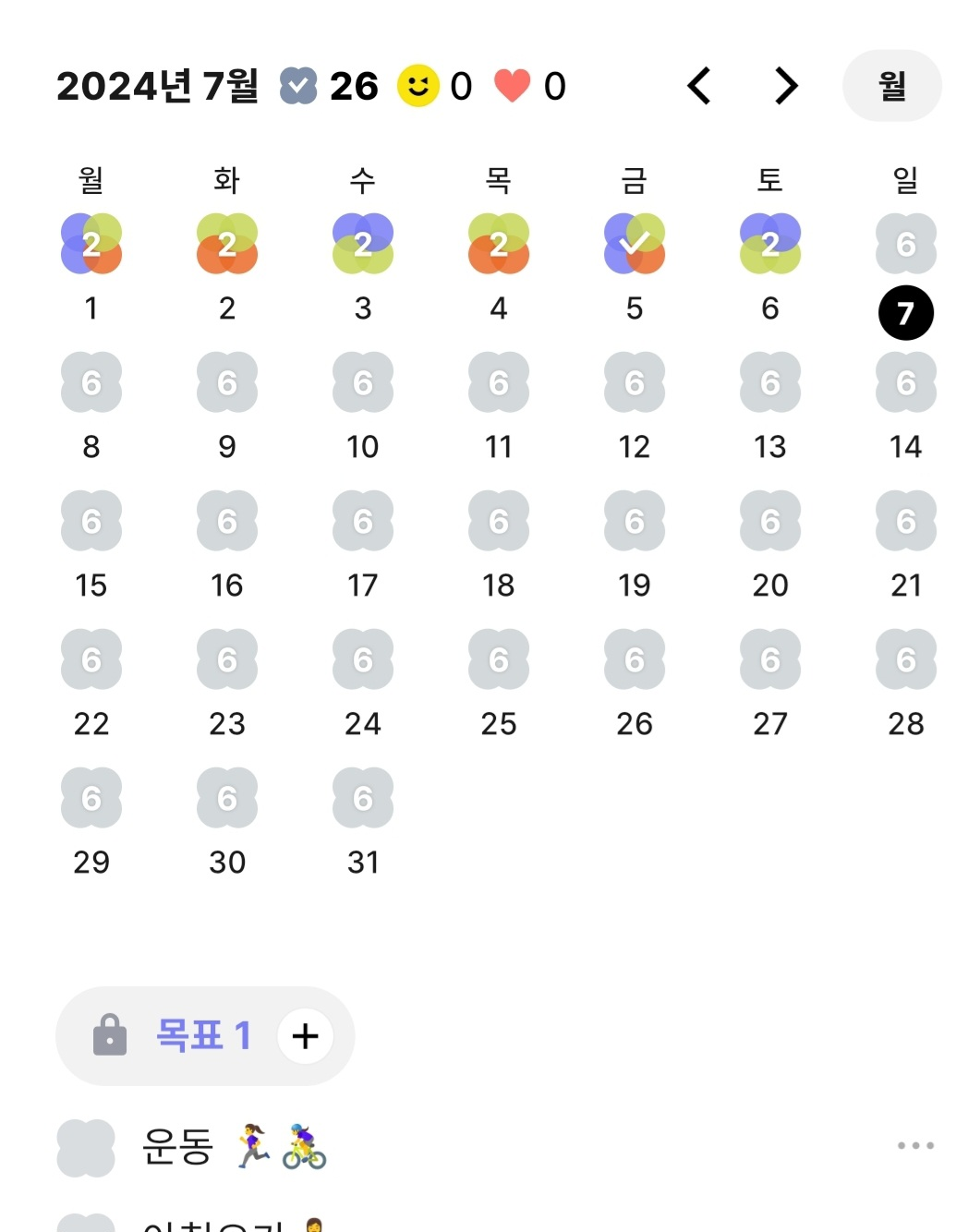Switch to 월 month view
Screen dimensions: 980x1232
click(x=891, y=85)
